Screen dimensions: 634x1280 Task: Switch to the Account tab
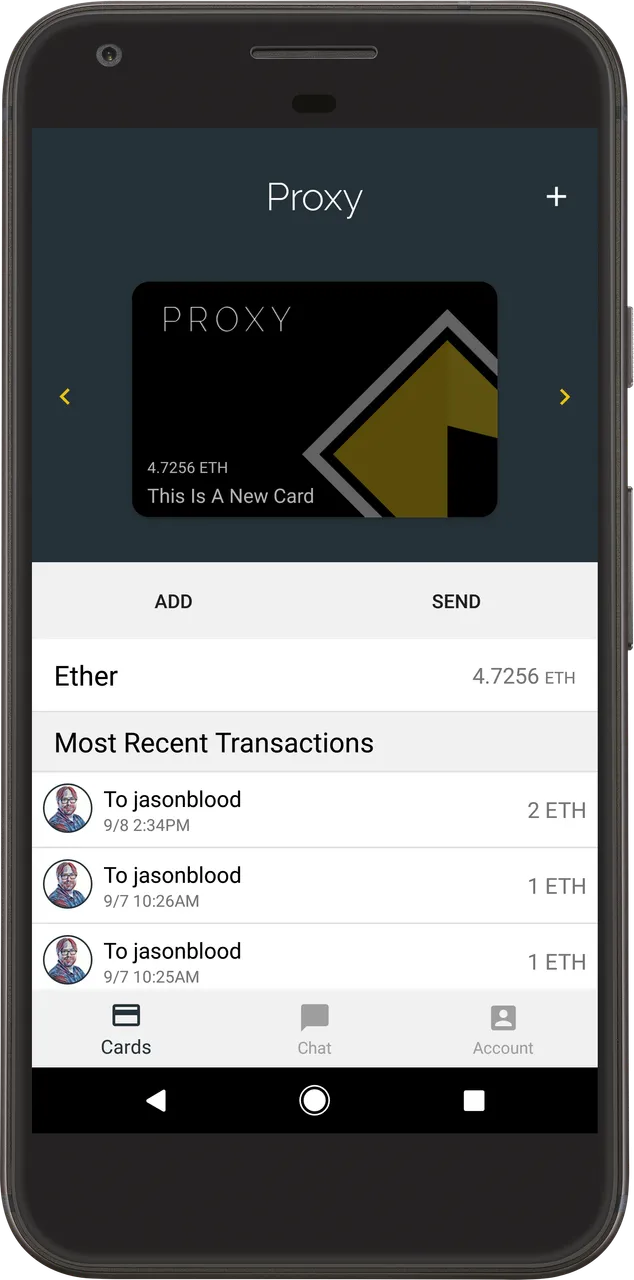(x=503, y=1030)
